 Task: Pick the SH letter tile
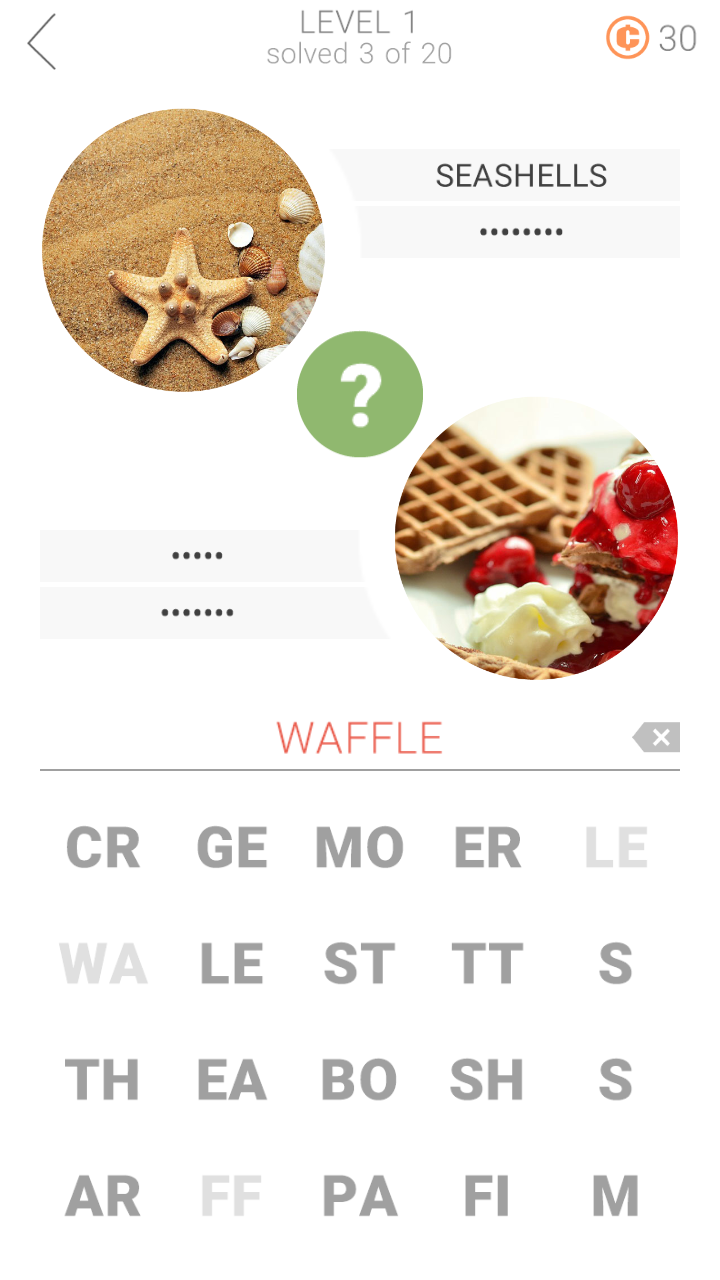[487, 1080]
